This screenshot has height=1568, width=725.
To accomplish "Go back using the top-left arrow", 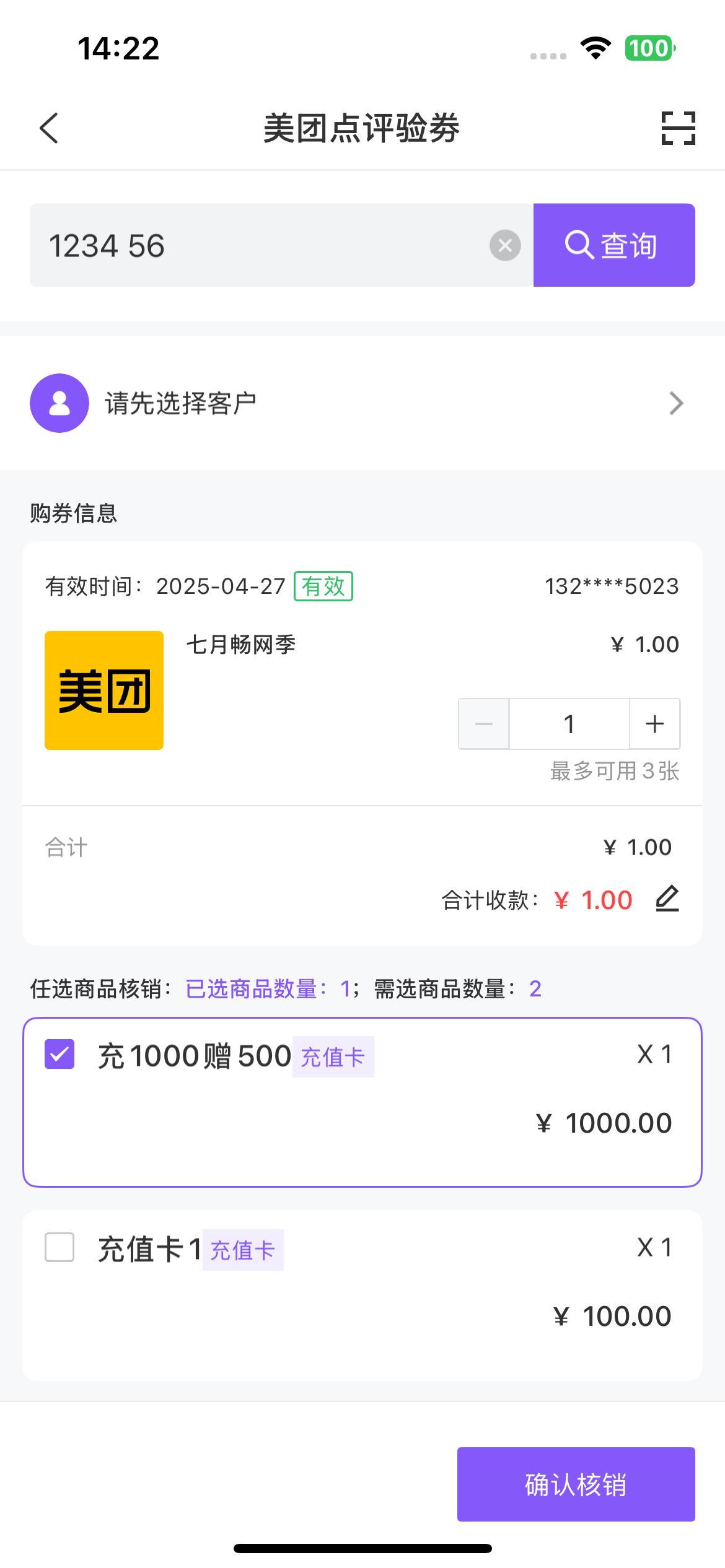I will (x=49, y=128).
